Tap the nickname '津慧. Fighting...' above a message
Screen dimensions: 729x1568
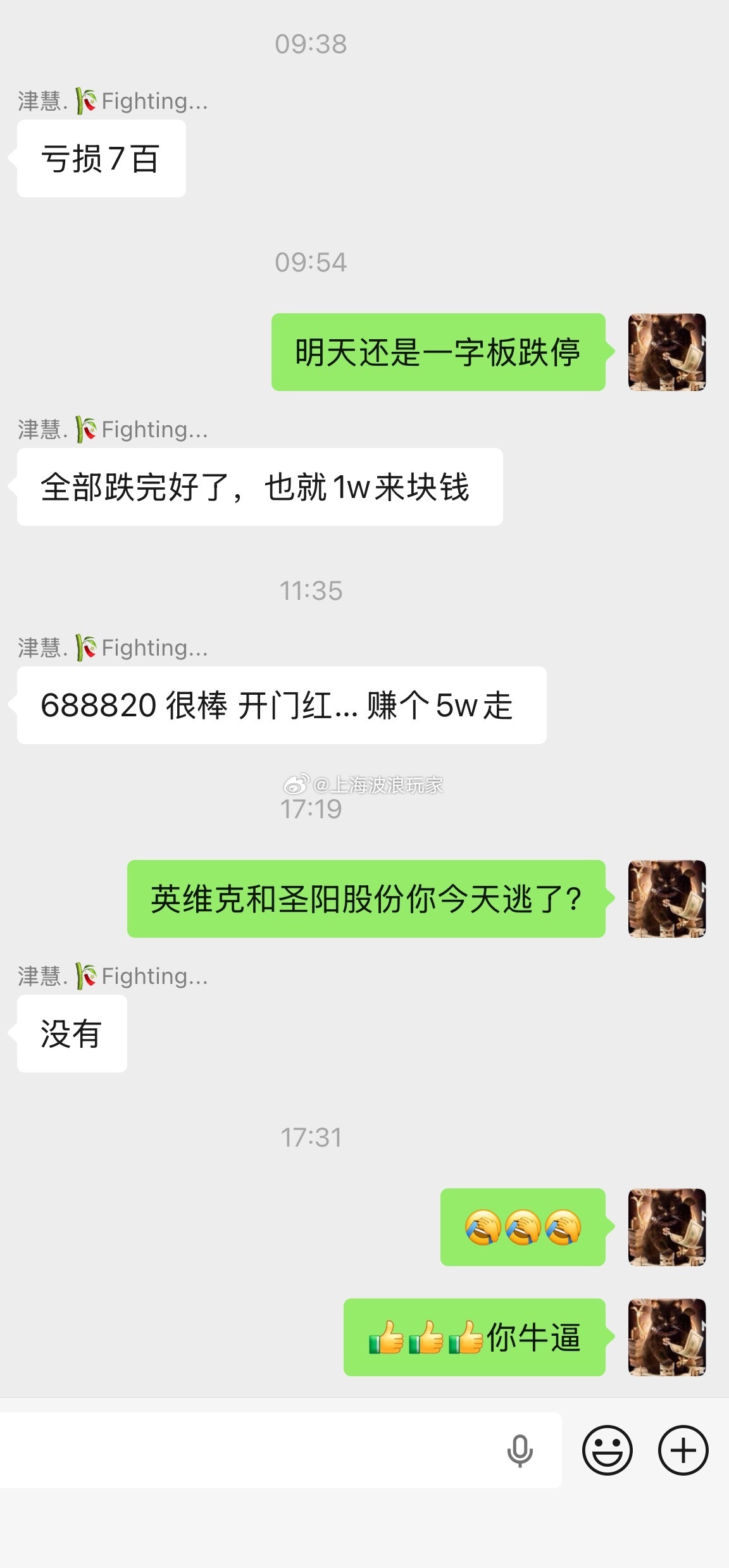113,100
